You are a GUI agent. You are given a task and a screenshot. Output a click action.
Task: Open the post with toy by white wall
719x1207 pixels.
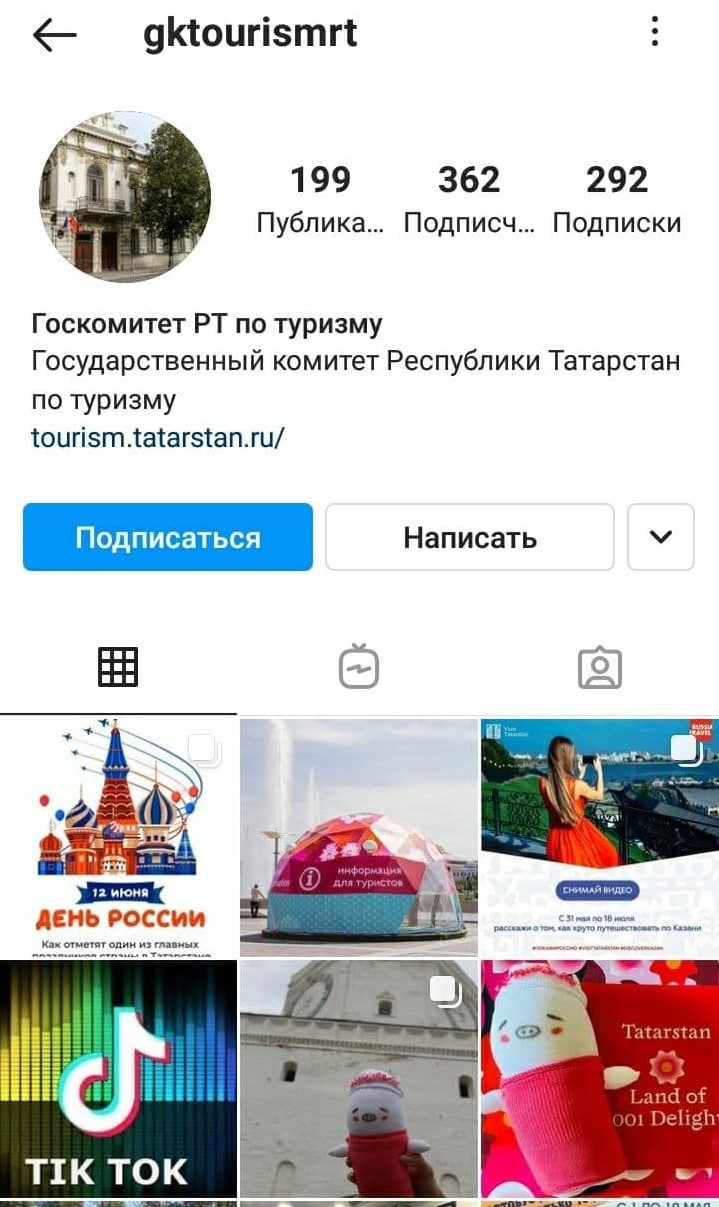point(359,1078)
